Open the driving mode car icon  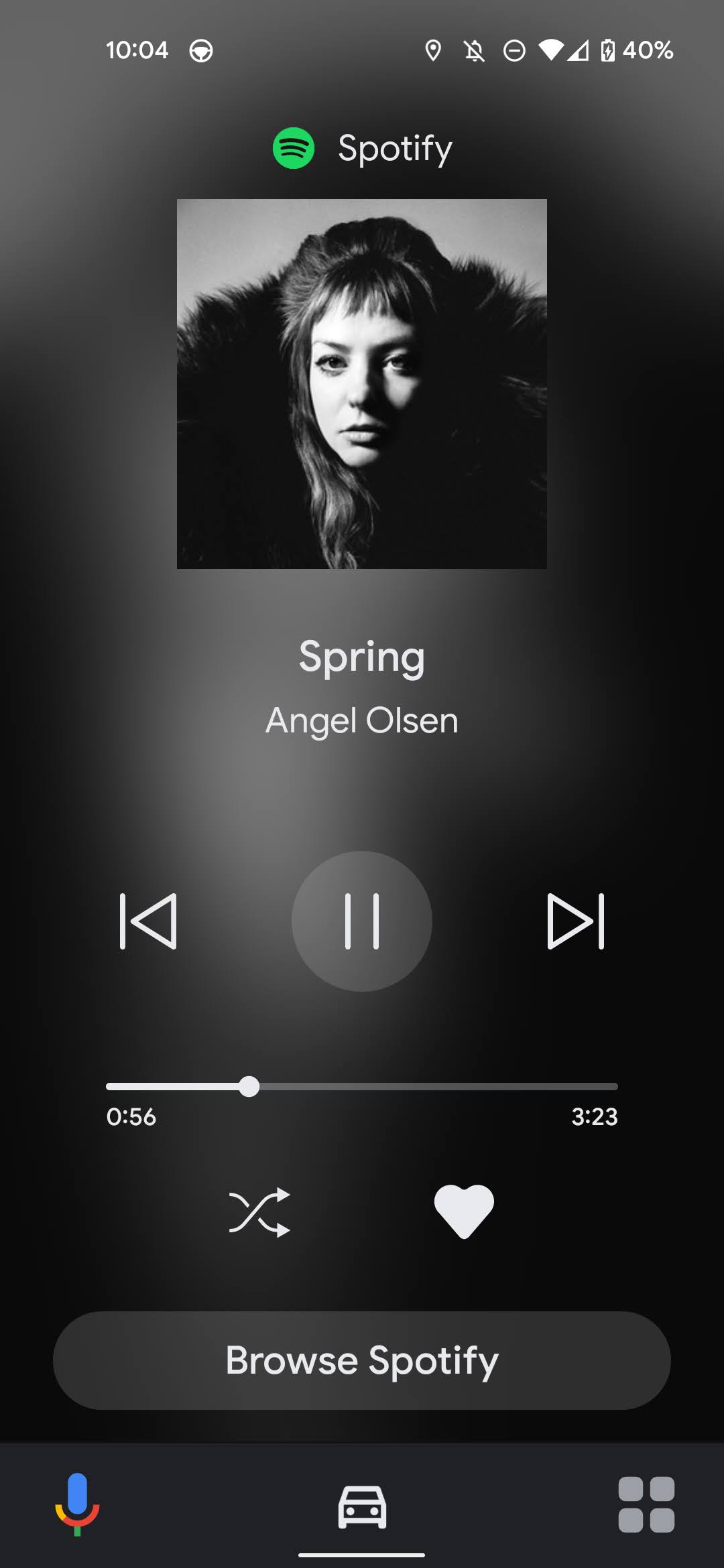(362, 1506)
